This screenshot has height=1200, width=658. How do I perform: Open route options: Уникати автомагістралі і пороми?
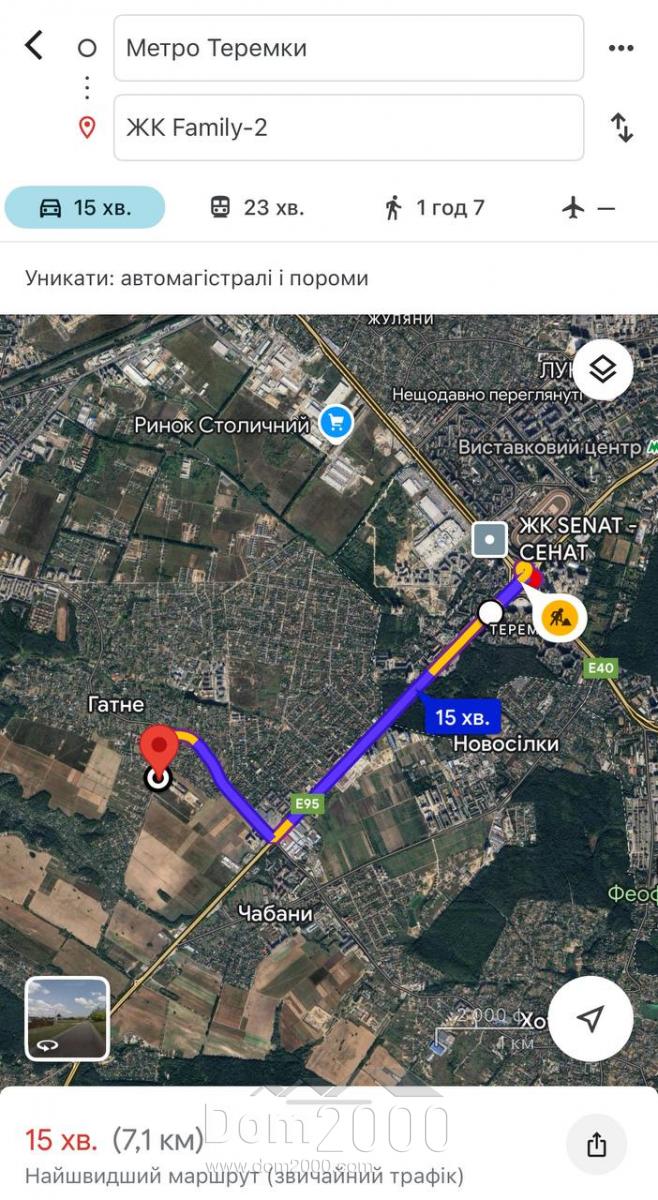click(197, 278)
